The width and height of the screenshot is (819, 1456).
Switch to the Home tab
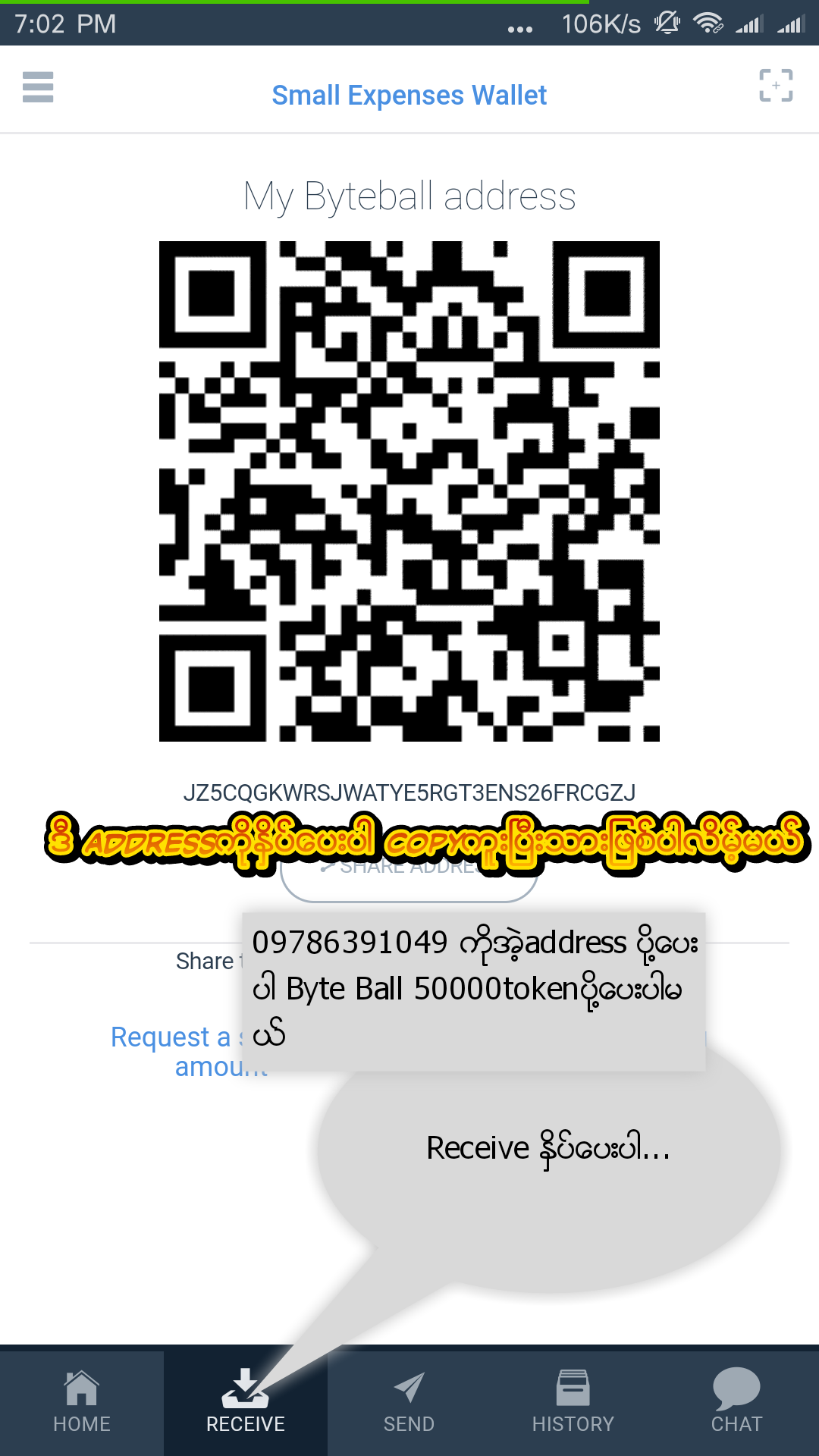(82, 1403)
